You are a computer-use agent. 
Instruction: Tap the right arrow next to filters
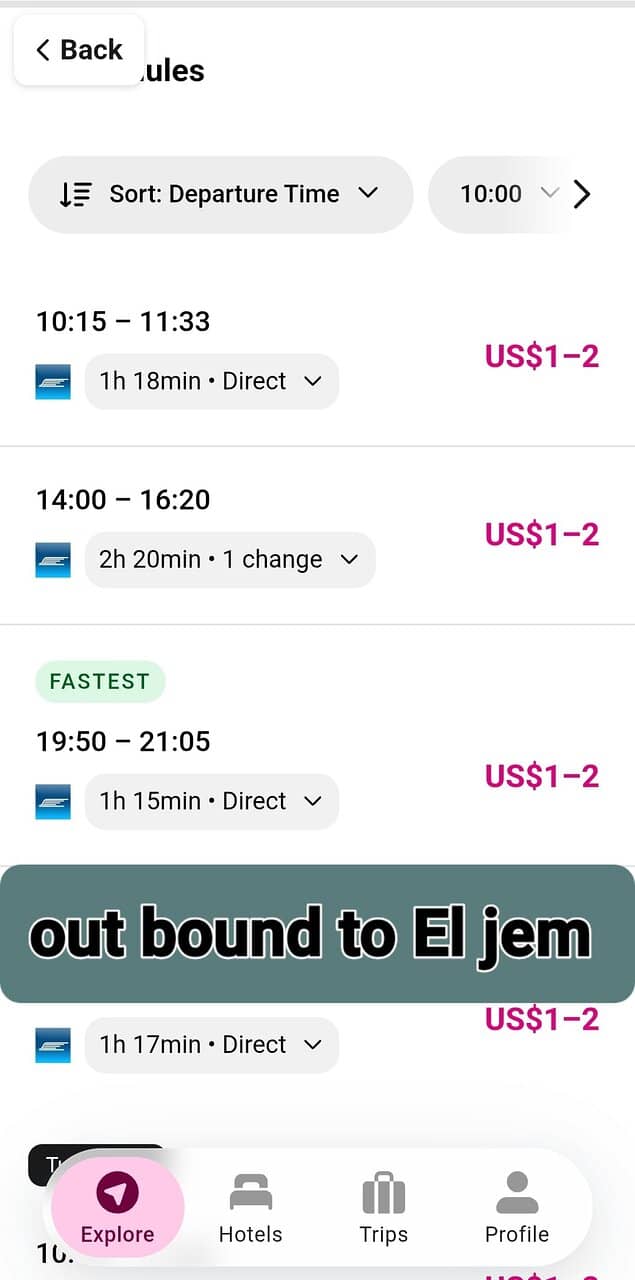click(x=582, y=194)
